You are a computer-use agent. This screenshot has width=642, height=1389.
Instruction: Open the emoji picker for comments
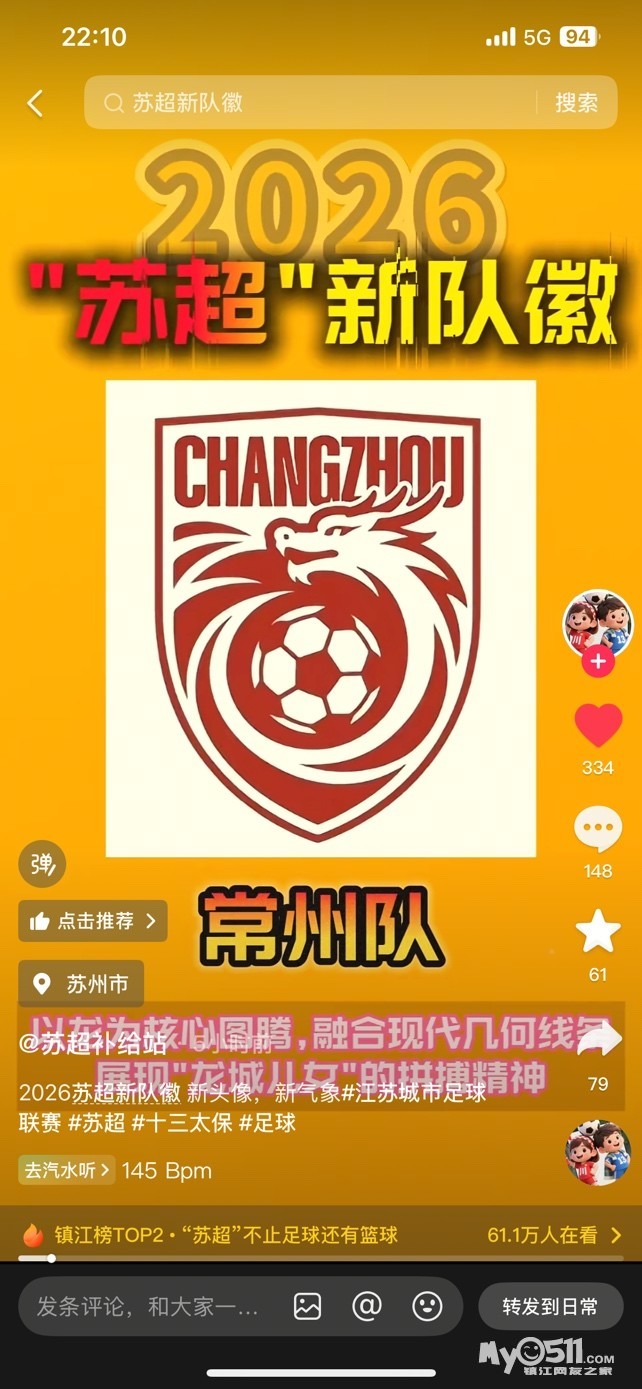coord(427,1306)
